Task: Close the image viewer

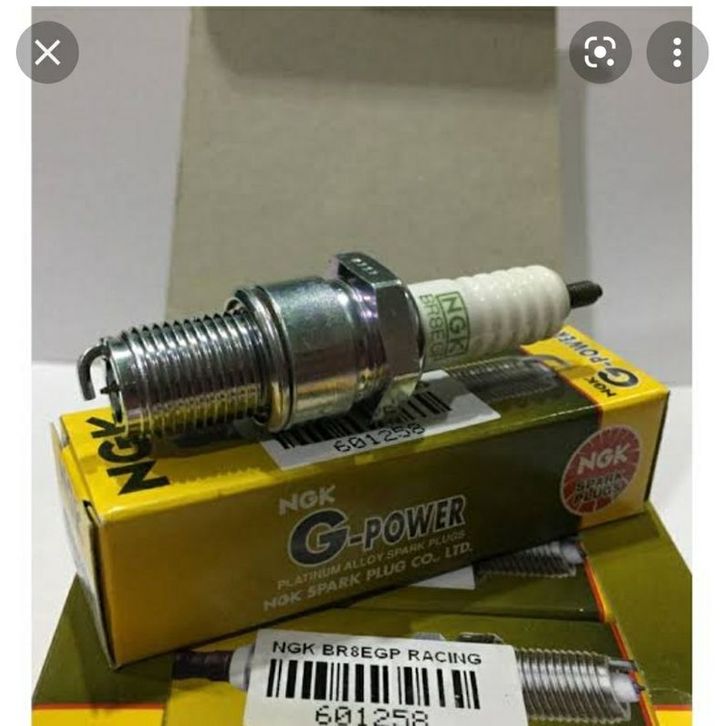Action: coord(47,53)
